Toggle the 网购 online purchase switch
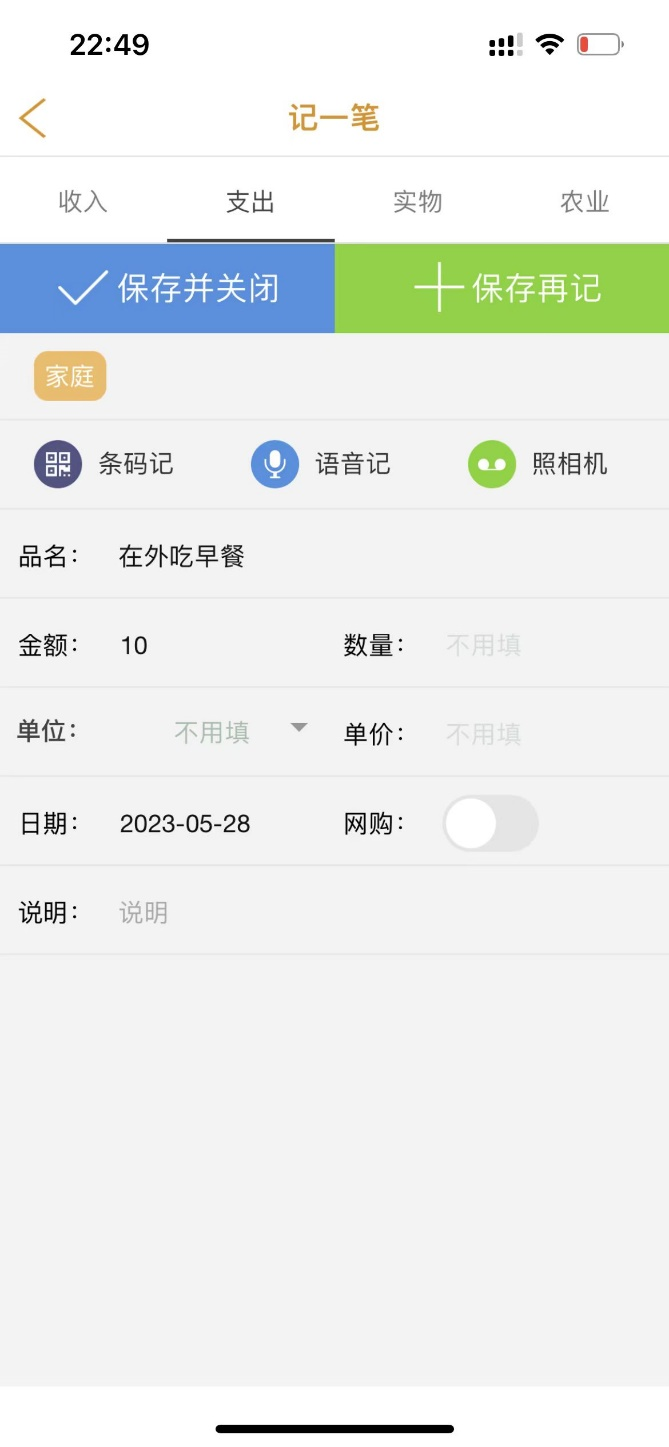Screen dimensions: 669x1447 click(491, 823)
